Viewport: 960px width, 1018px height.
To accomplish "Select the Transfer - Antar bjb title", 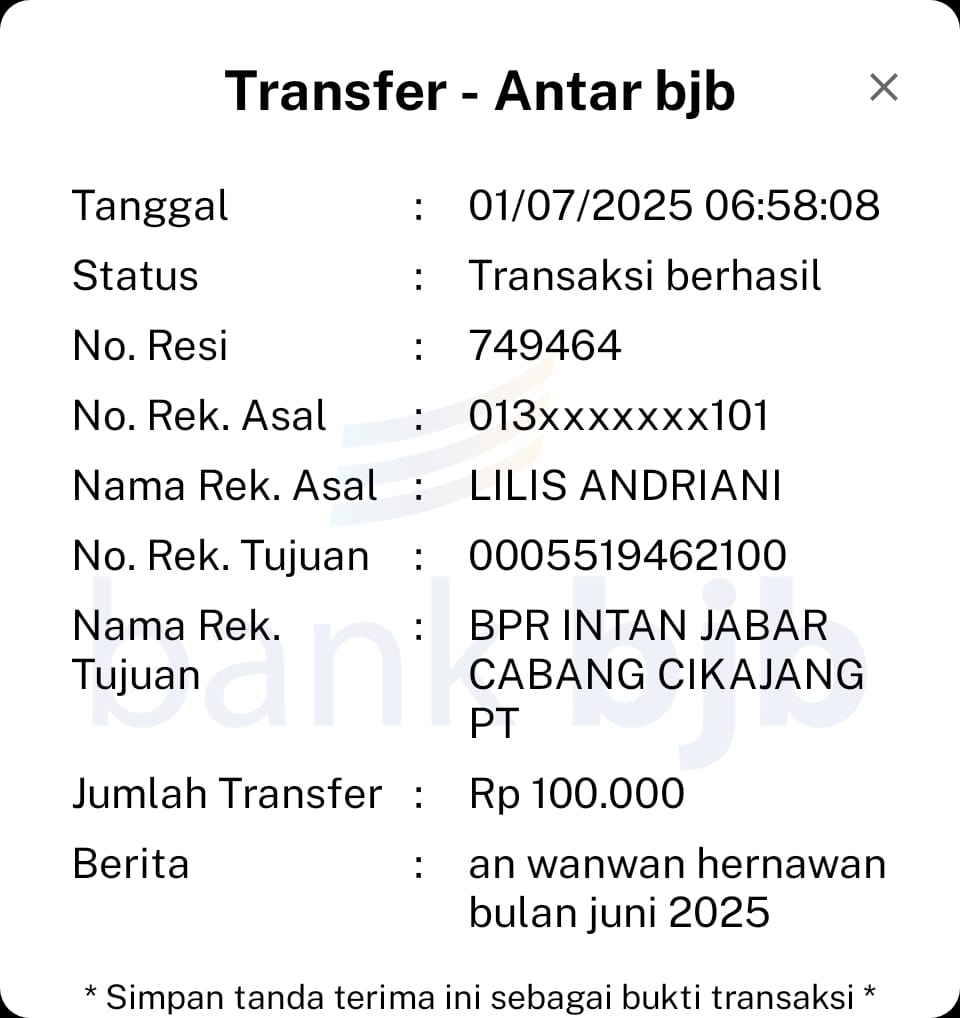I will [x=482, y=91].
